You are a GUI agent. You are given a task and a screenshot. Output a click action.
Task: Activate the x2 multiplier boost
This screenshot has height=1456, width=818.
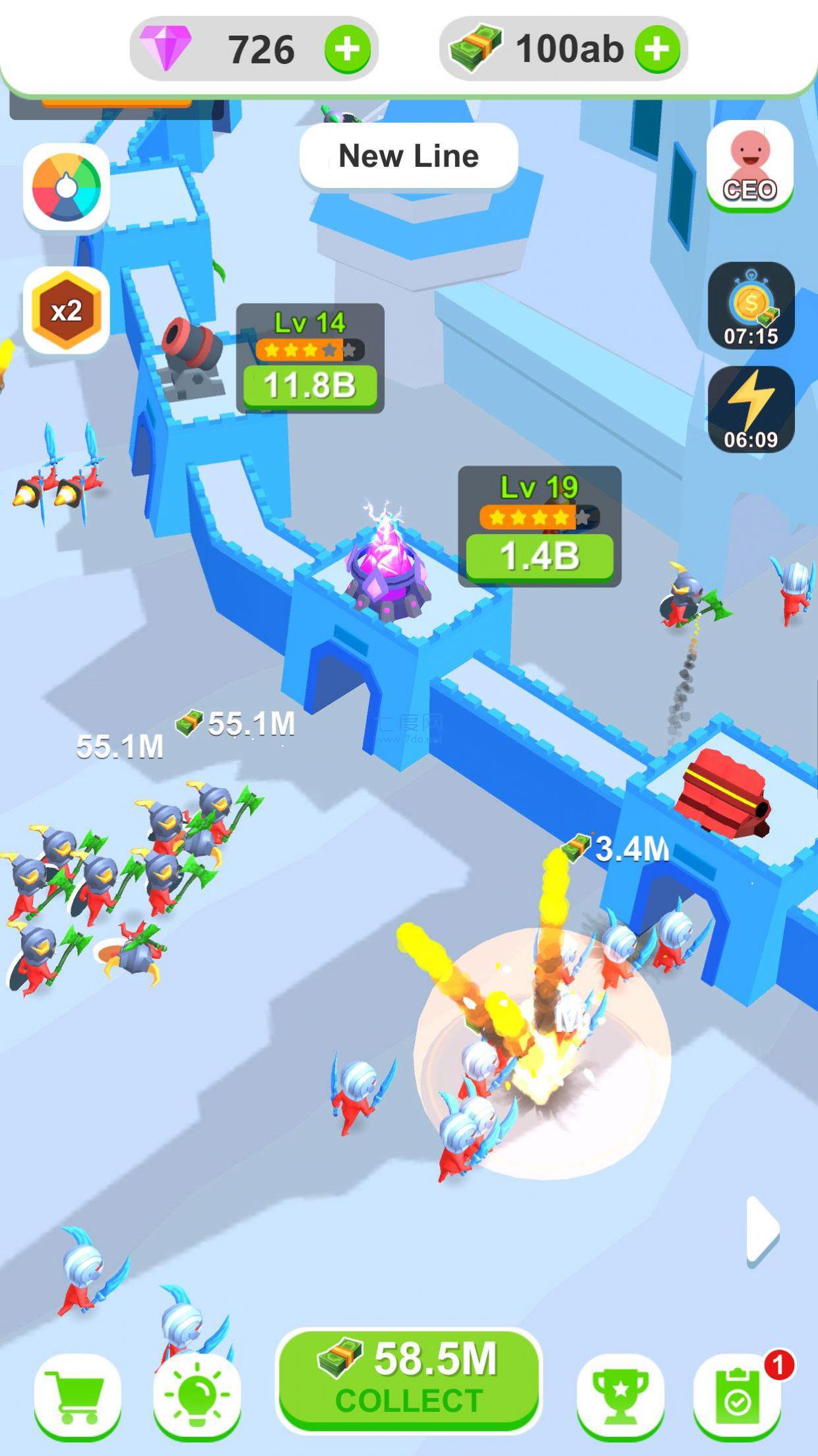coord(67,310)
